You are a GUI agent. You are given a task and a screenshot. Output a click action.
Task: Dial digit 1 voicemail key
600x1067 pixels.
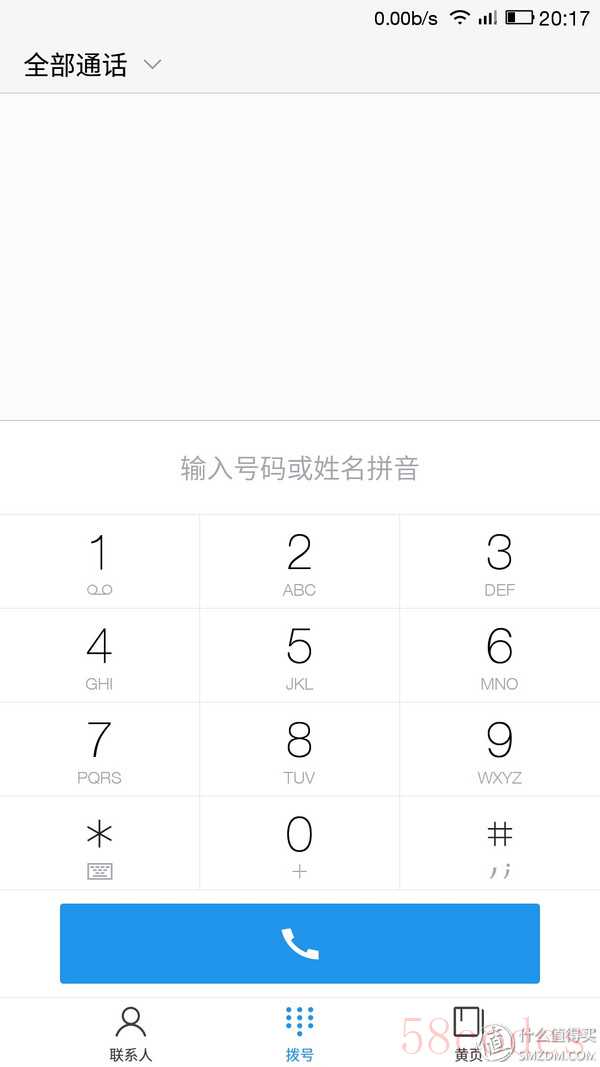(99, 561)
